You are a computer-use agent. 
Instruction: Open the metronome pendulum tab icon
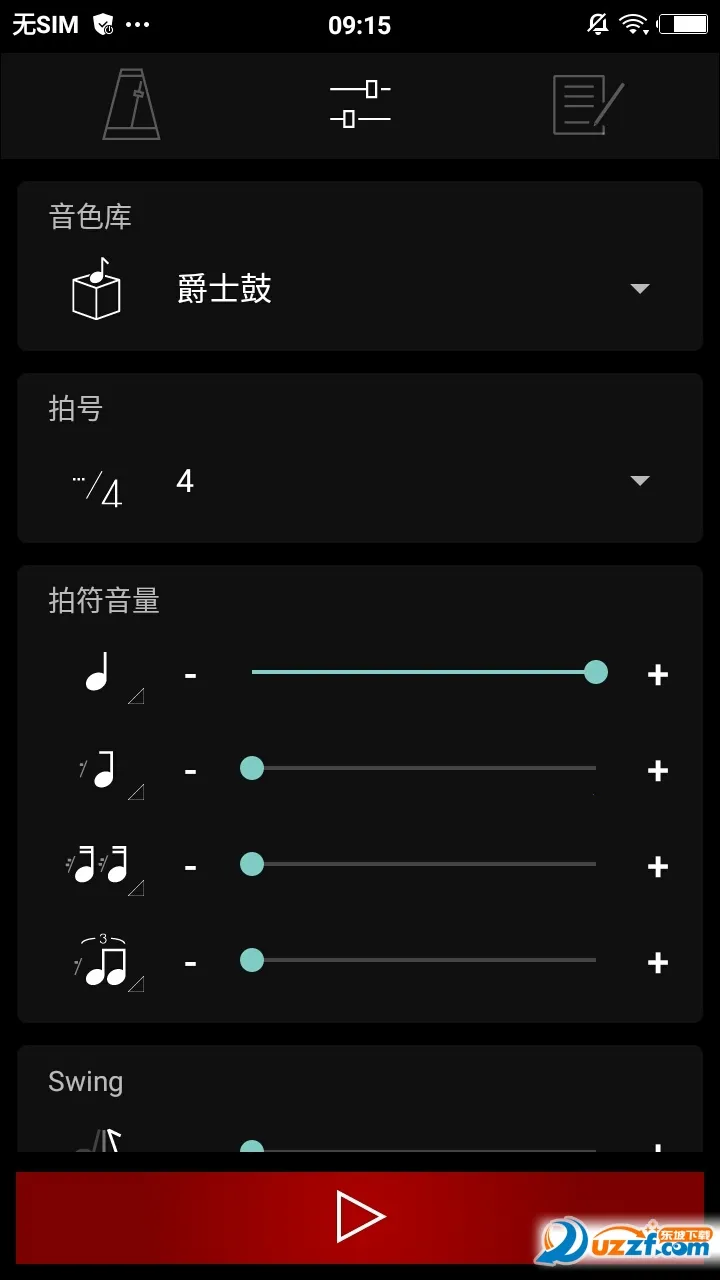[x=129, y=104]
